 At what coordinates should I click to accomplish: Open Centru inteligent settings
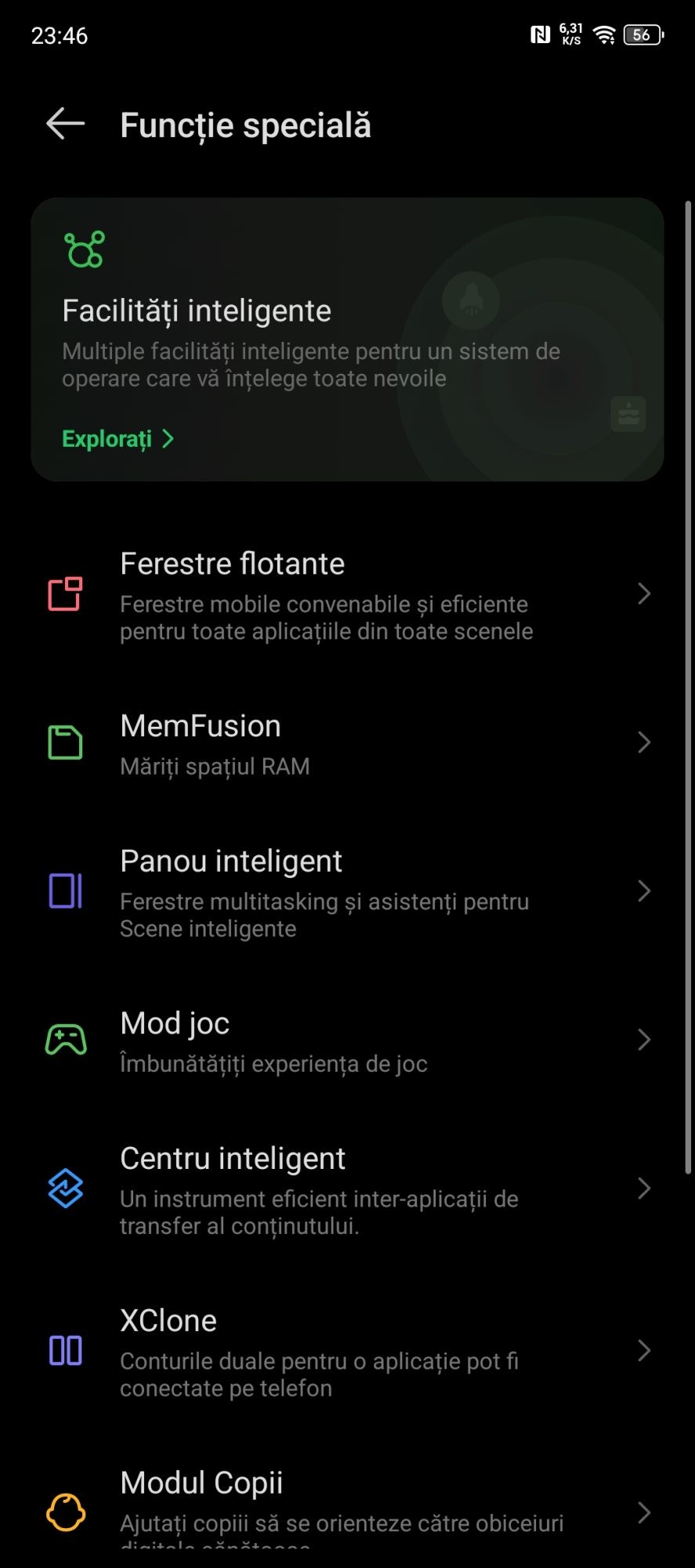tap(347, 1189)
